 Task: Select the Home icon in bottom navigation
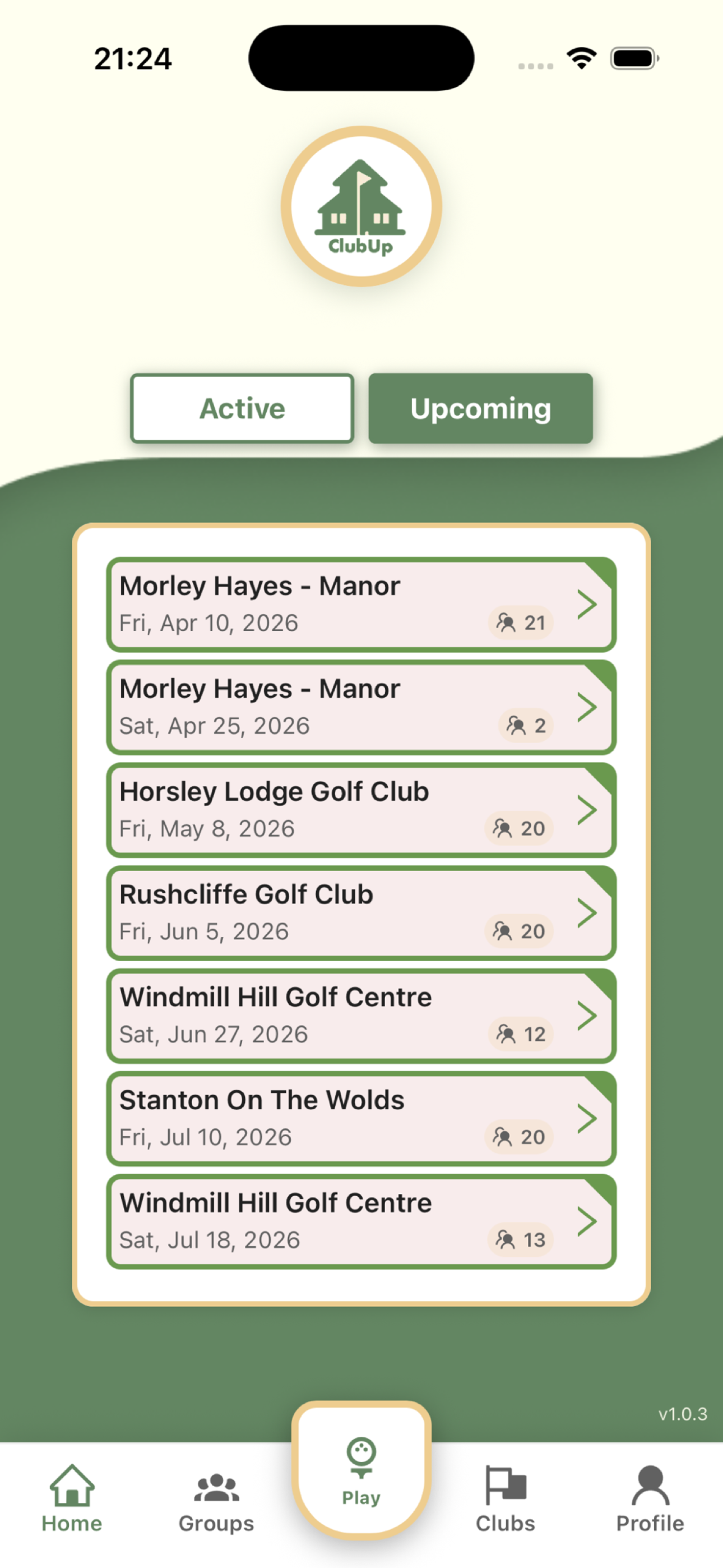[71, 1485]
